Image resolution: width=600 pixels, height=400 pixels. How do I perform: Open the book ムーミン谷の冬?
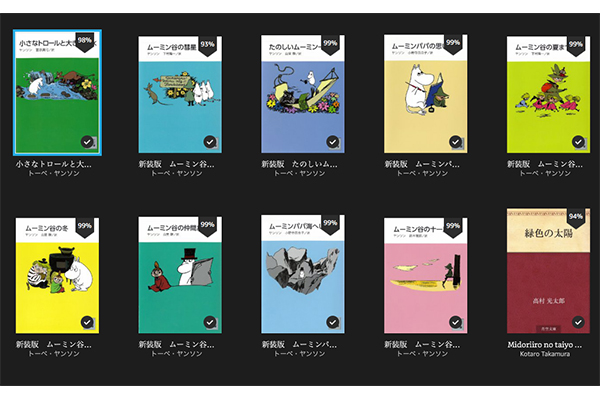(55, 272)
